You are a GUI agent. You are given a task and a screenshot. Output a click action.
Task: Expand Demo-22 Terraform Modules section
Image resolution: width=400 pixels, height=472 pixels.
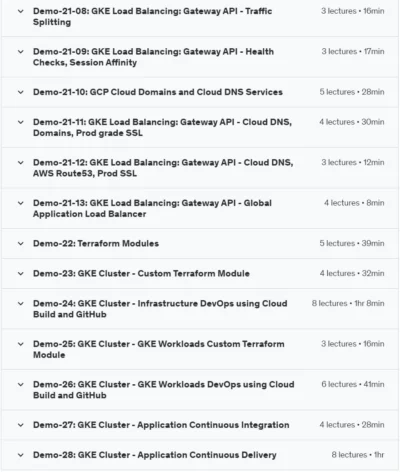coord(200,243)
